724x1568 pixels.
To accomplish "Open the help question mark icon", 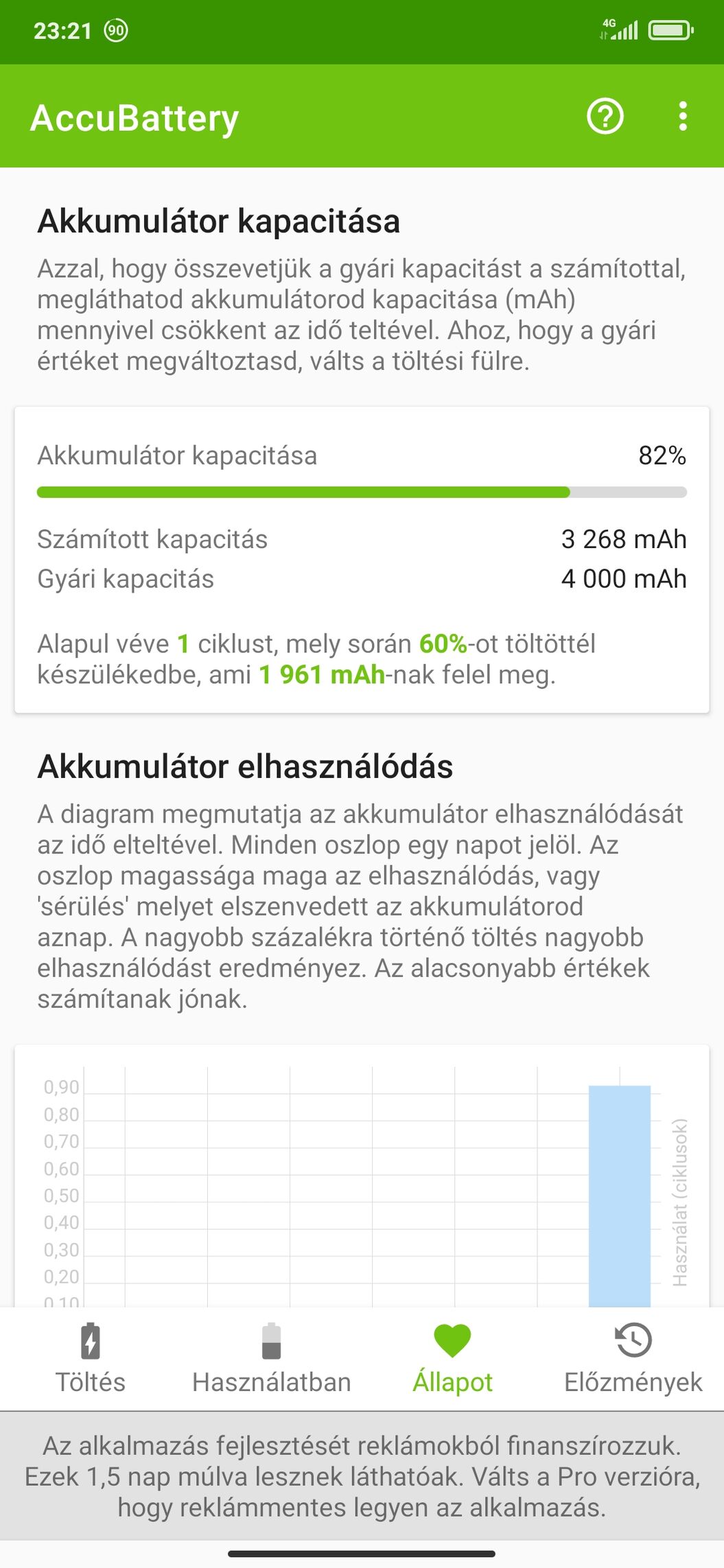I will click(605, 116).
